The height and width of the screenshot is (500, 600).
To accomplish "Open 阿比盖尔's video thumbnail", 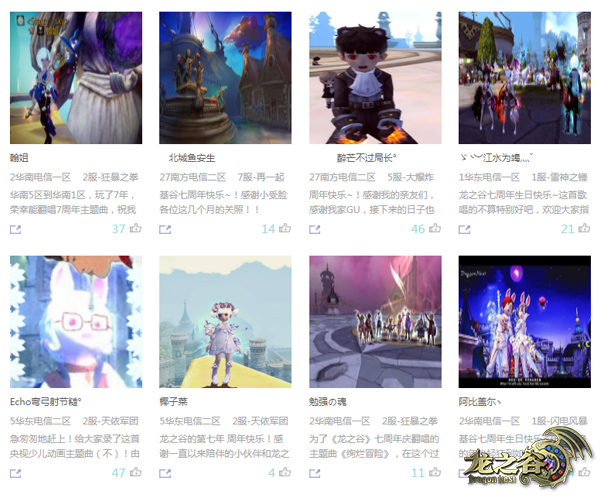I will (525, 322).
